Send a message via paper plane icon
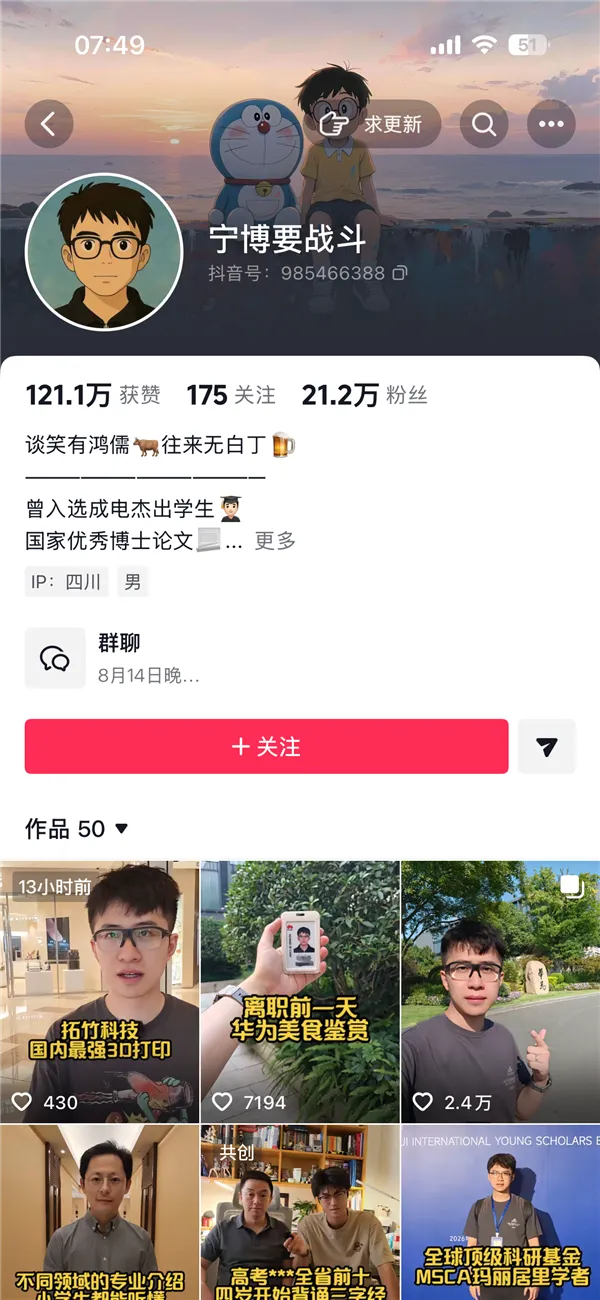The image size is (600, 1300). pos(546,747)
